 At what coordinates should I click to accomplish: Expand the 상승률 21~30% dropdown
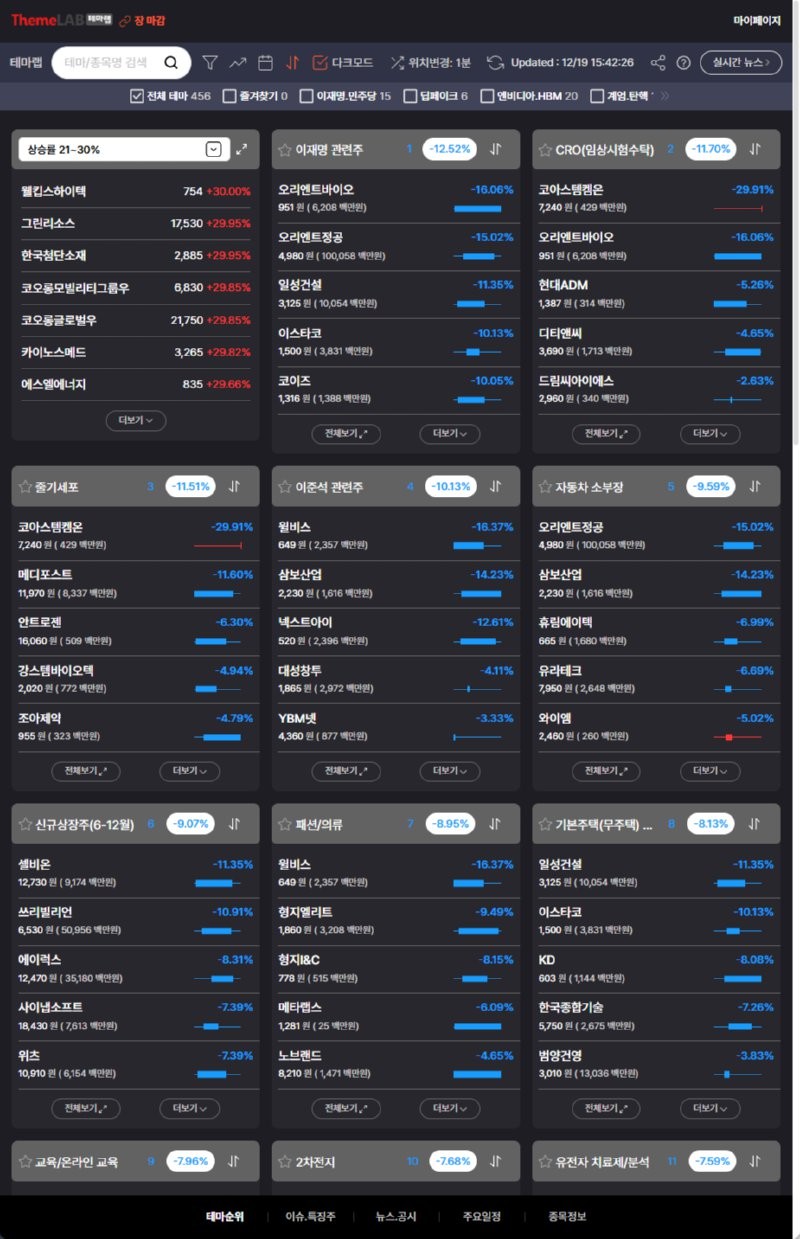213,149
